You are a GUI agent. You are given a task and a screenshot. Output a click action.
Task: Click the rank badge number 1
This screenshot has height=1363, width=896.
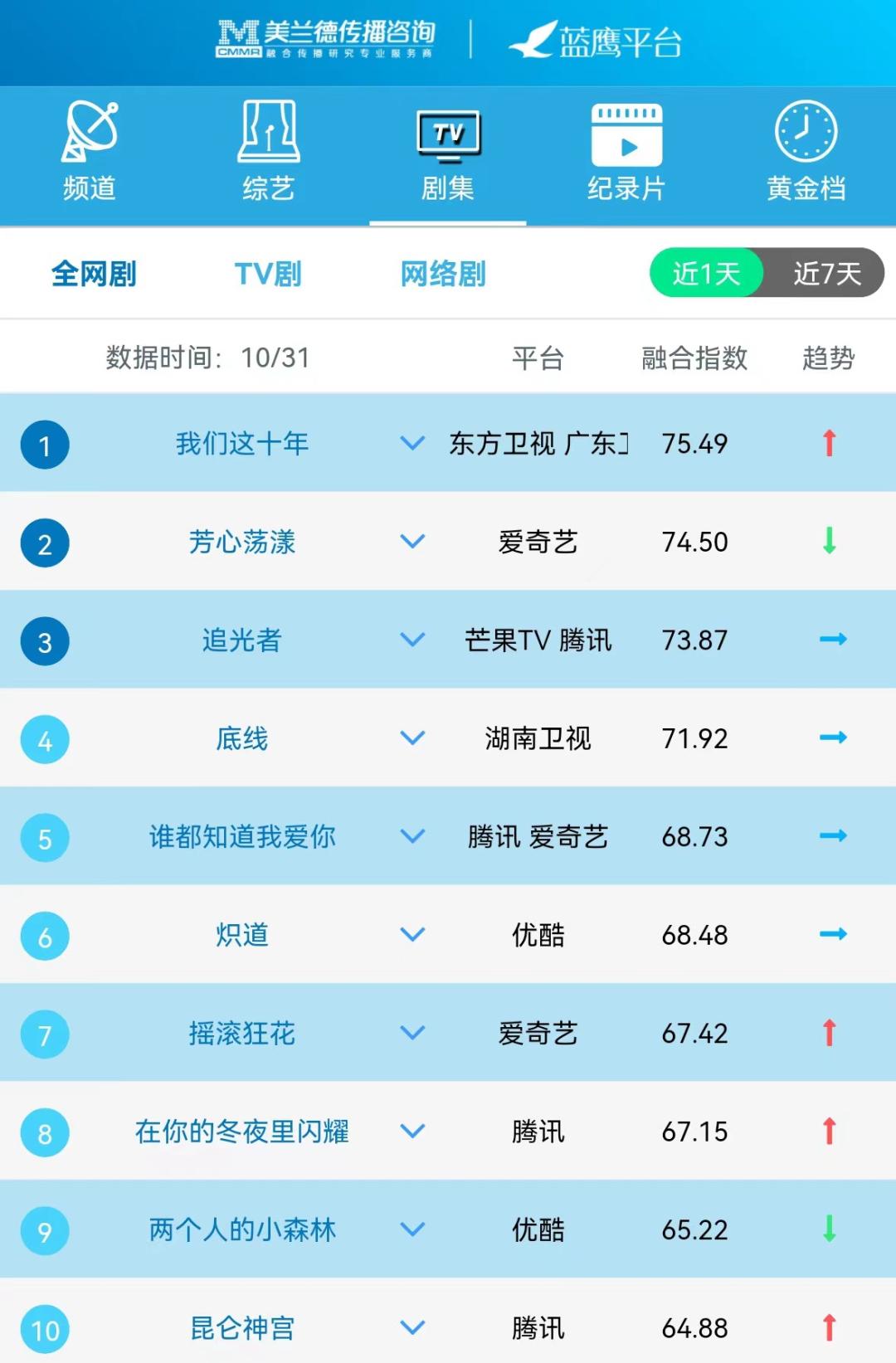pyautogui.click(x=44, y=444)
